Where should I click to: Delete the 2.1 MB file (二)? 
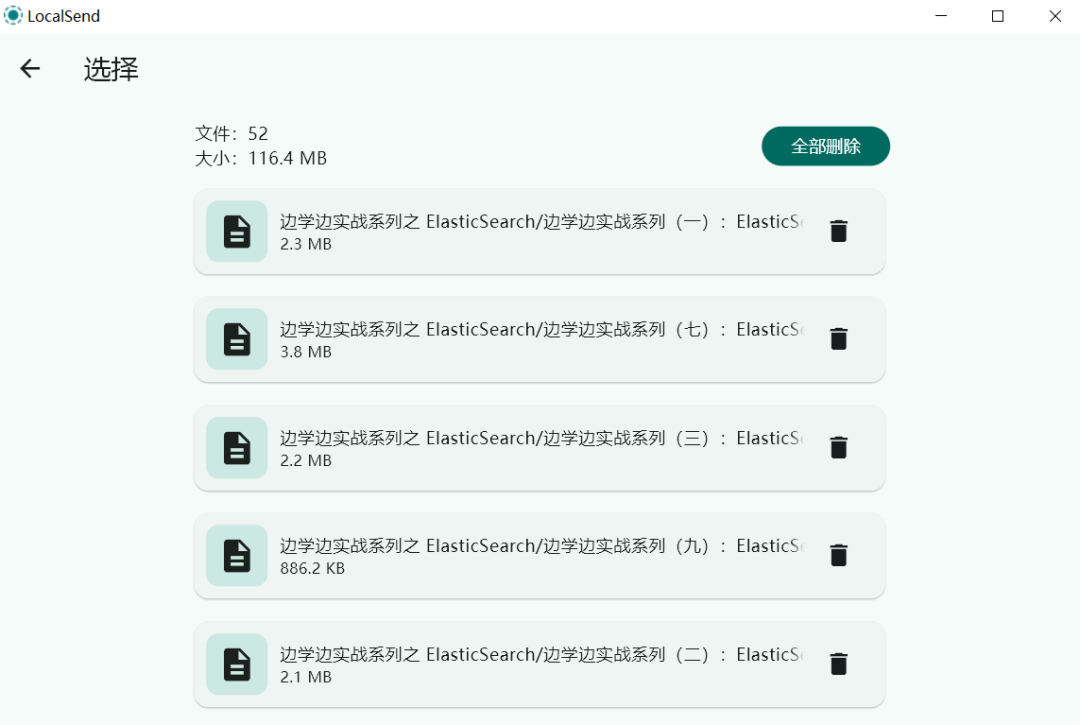click(x=839, y=663)
